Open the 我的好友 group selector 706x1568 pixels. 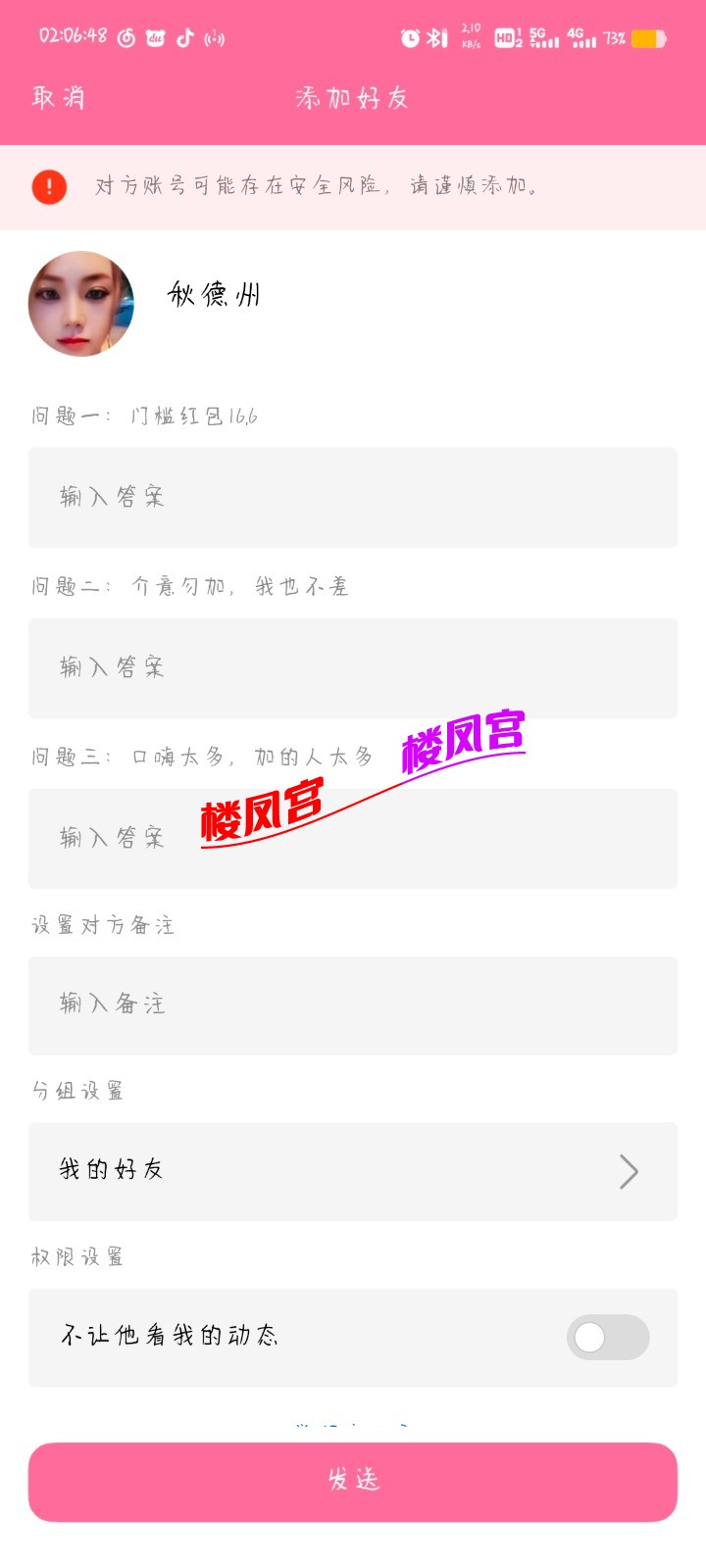(353, 1171)
